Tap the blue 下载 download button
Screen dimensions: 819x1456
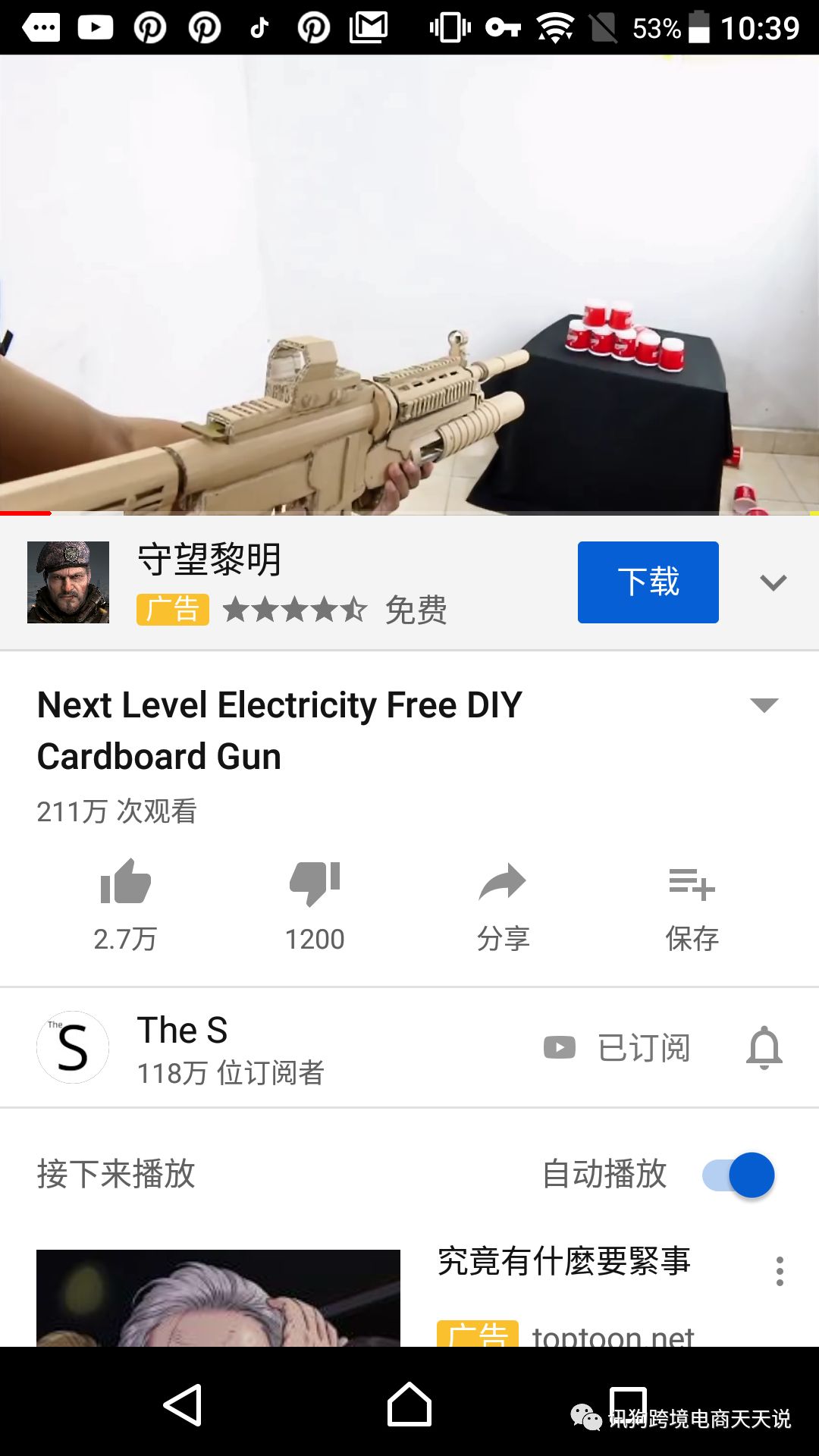pos(648,582)
